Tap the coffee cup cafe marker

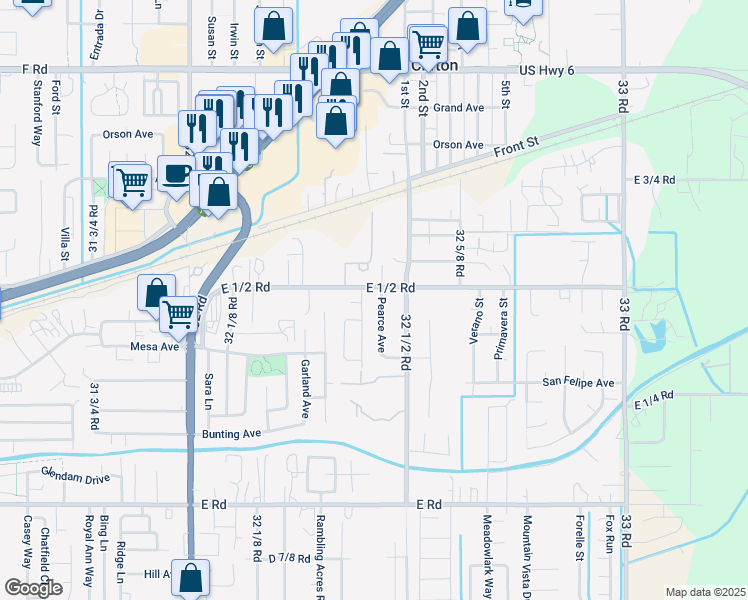pyautogui.click(x=177, y=173)
